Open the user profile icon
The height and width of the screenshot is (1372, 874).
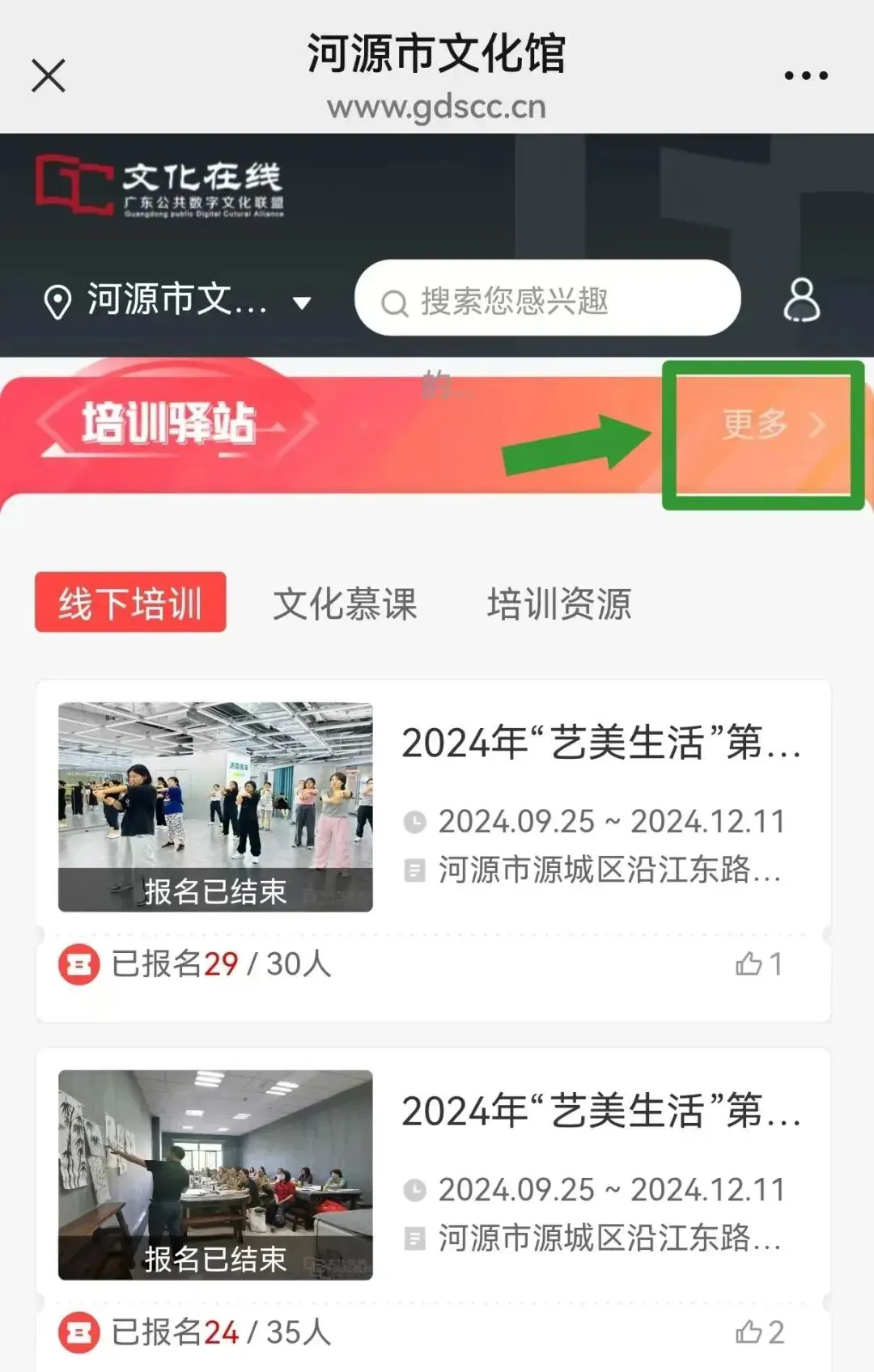click(801, 301)
